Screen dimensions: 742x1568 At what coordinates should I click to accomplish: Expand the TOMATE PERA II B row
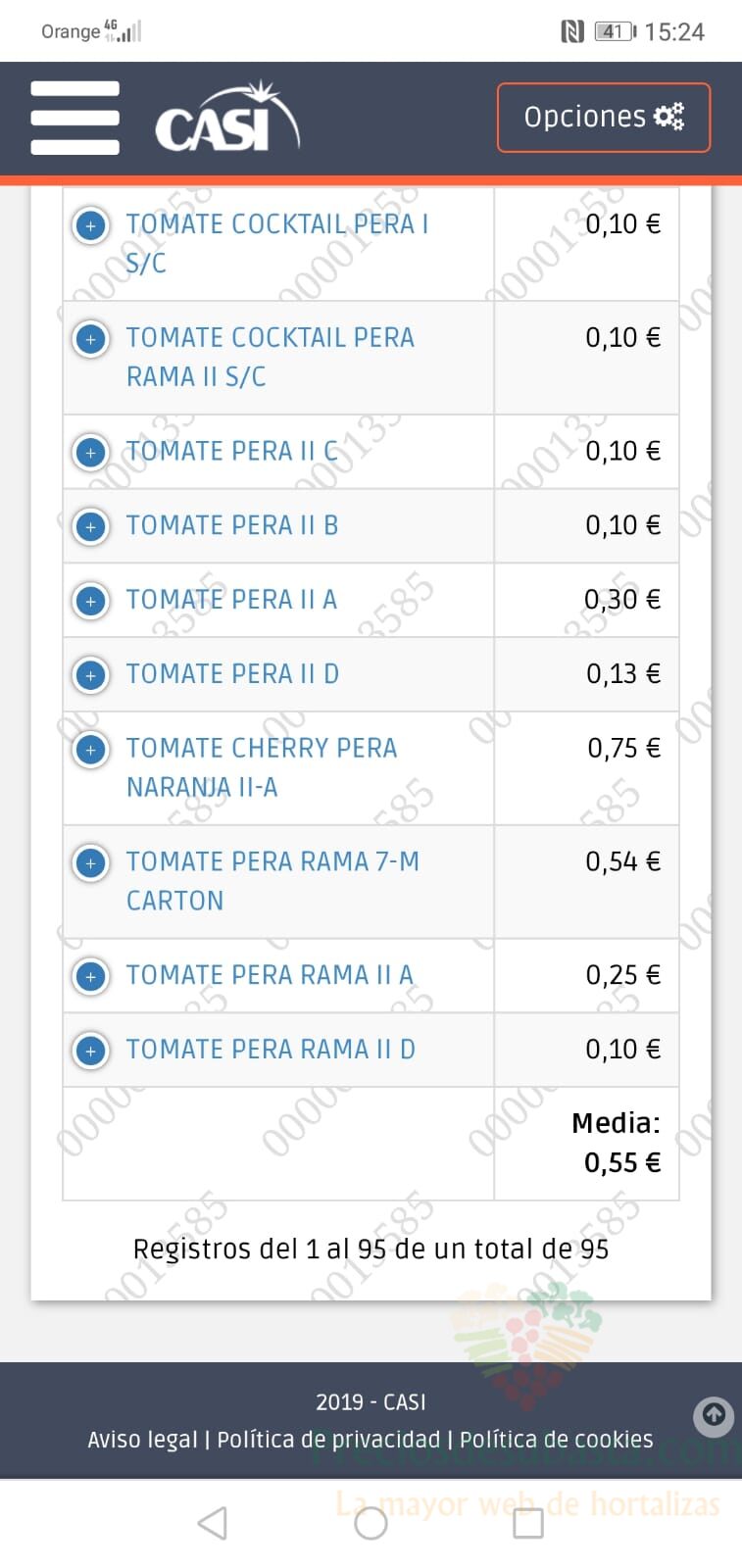tap(91, 527)
